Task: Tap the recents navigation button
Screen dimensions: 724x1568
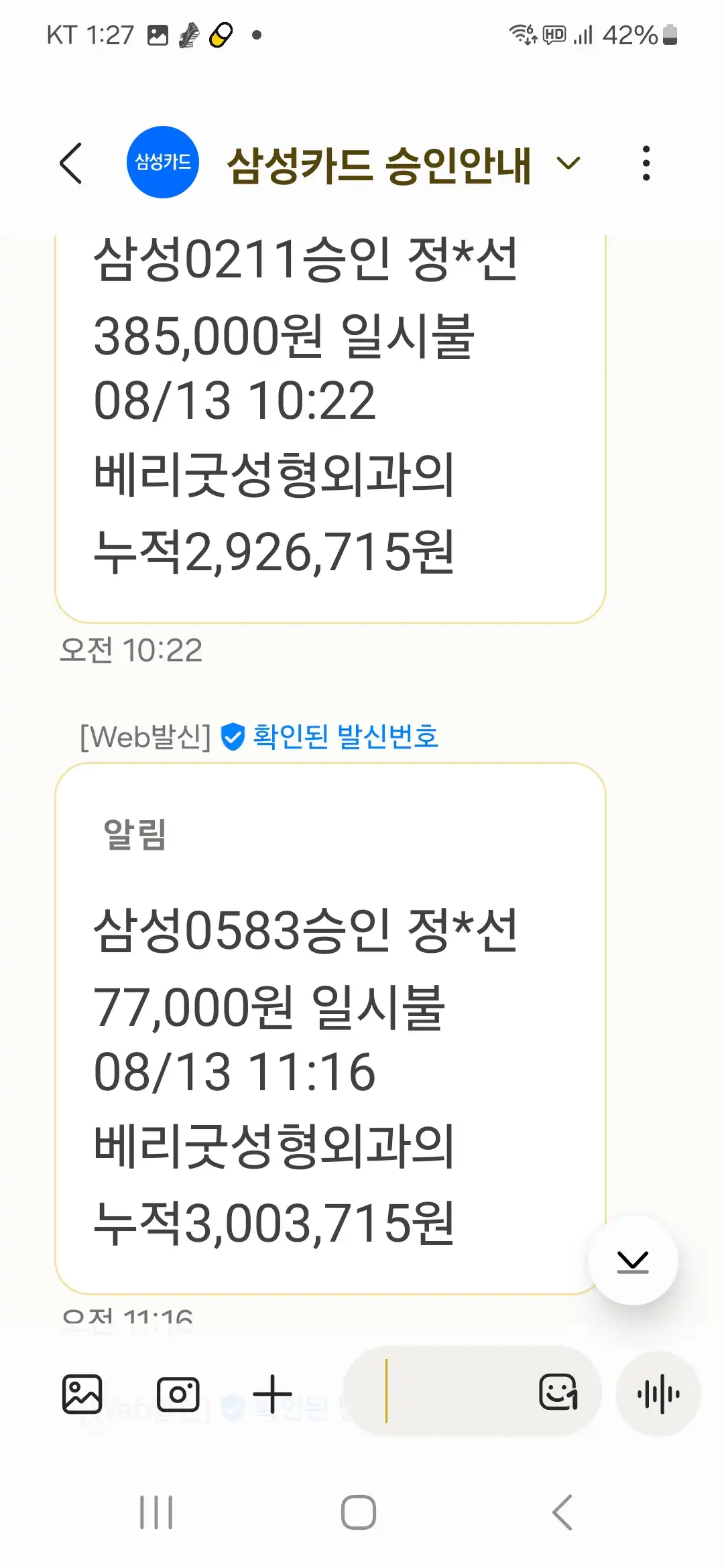Action: (159, 1510)
